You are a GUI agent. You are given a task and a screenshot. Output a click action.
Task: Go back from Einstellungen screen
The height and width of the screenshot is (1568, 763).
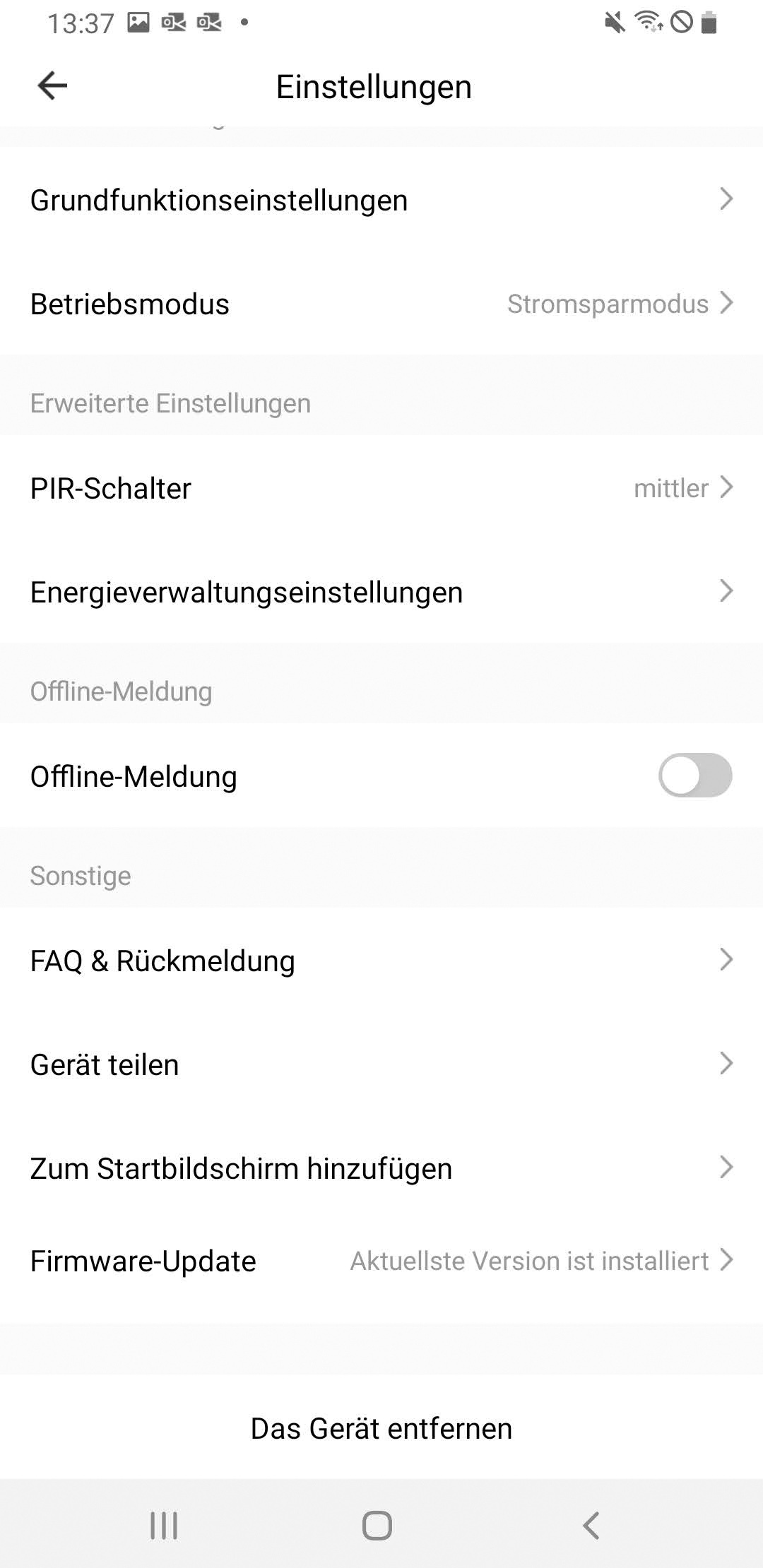pyautogui.click(x=52, y=86)
